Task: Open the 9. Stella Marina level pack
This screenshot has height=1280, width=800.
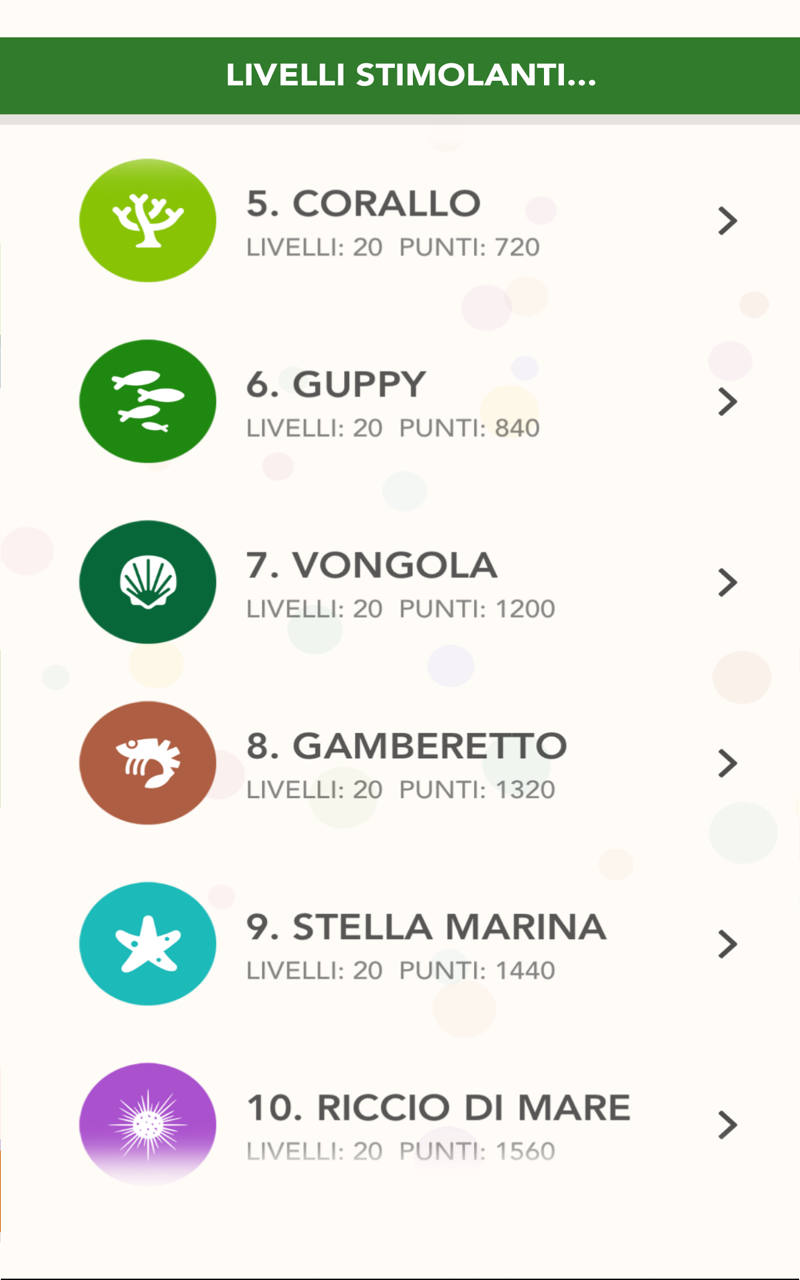Action: (x=400, y=945)
